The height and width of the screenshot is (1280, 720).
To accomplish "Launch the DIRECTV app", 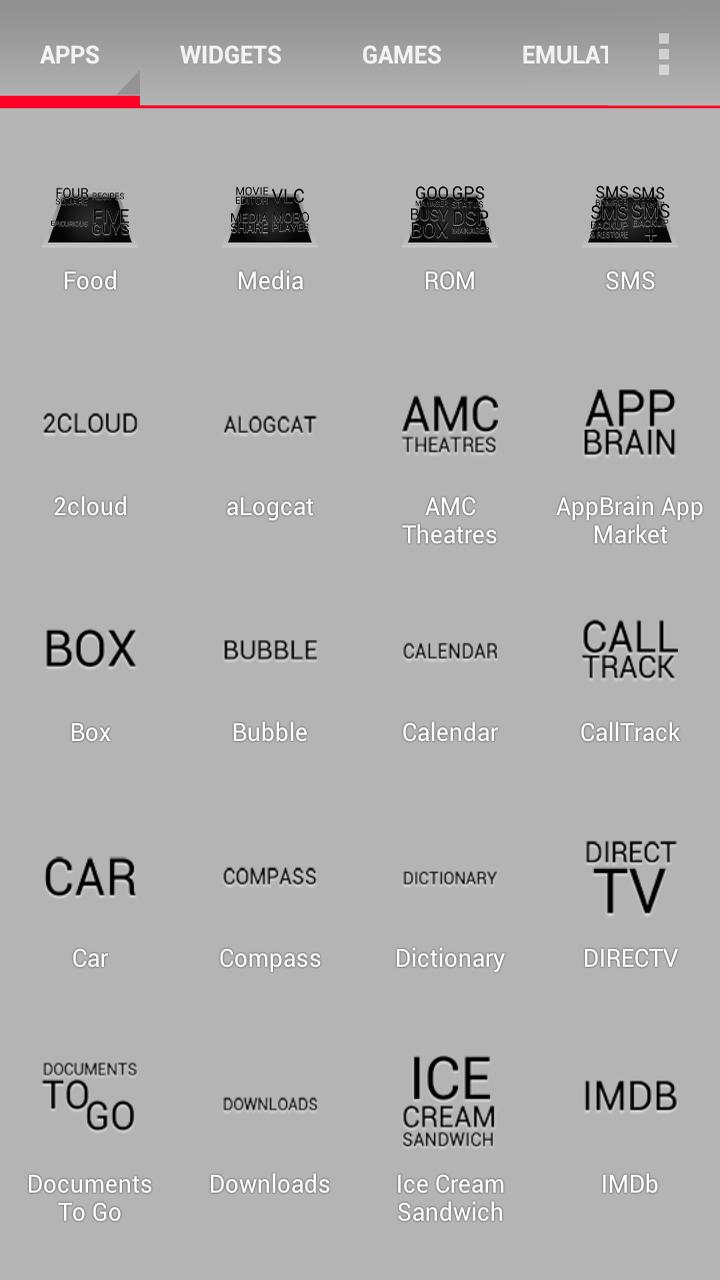I will [630, 906].
